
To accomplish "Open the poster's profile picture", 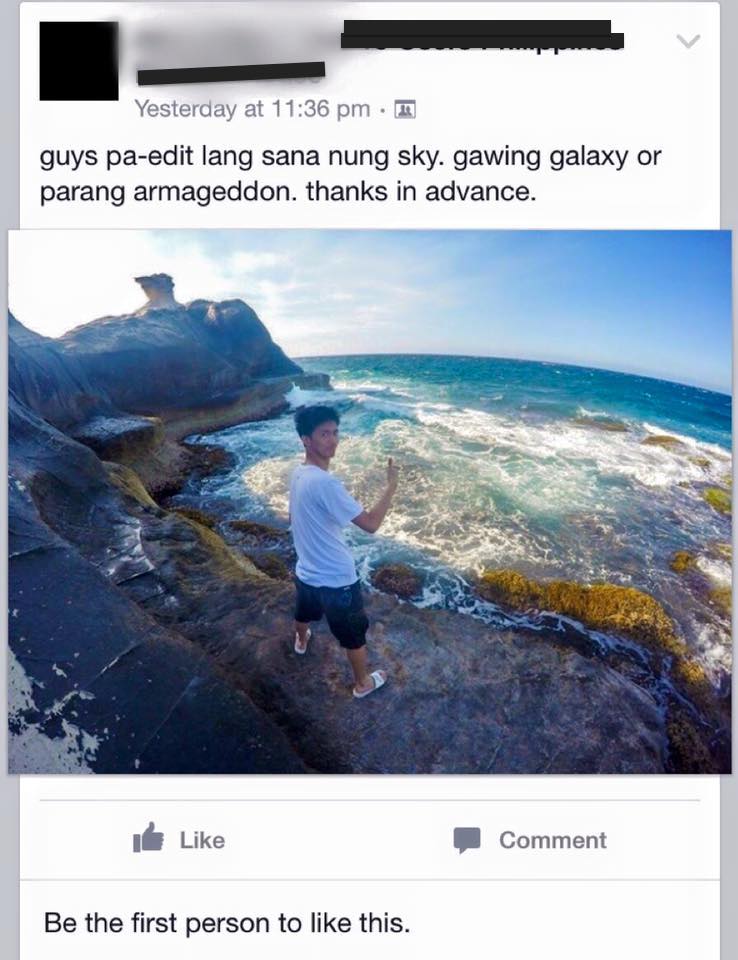I will [79, 60].
